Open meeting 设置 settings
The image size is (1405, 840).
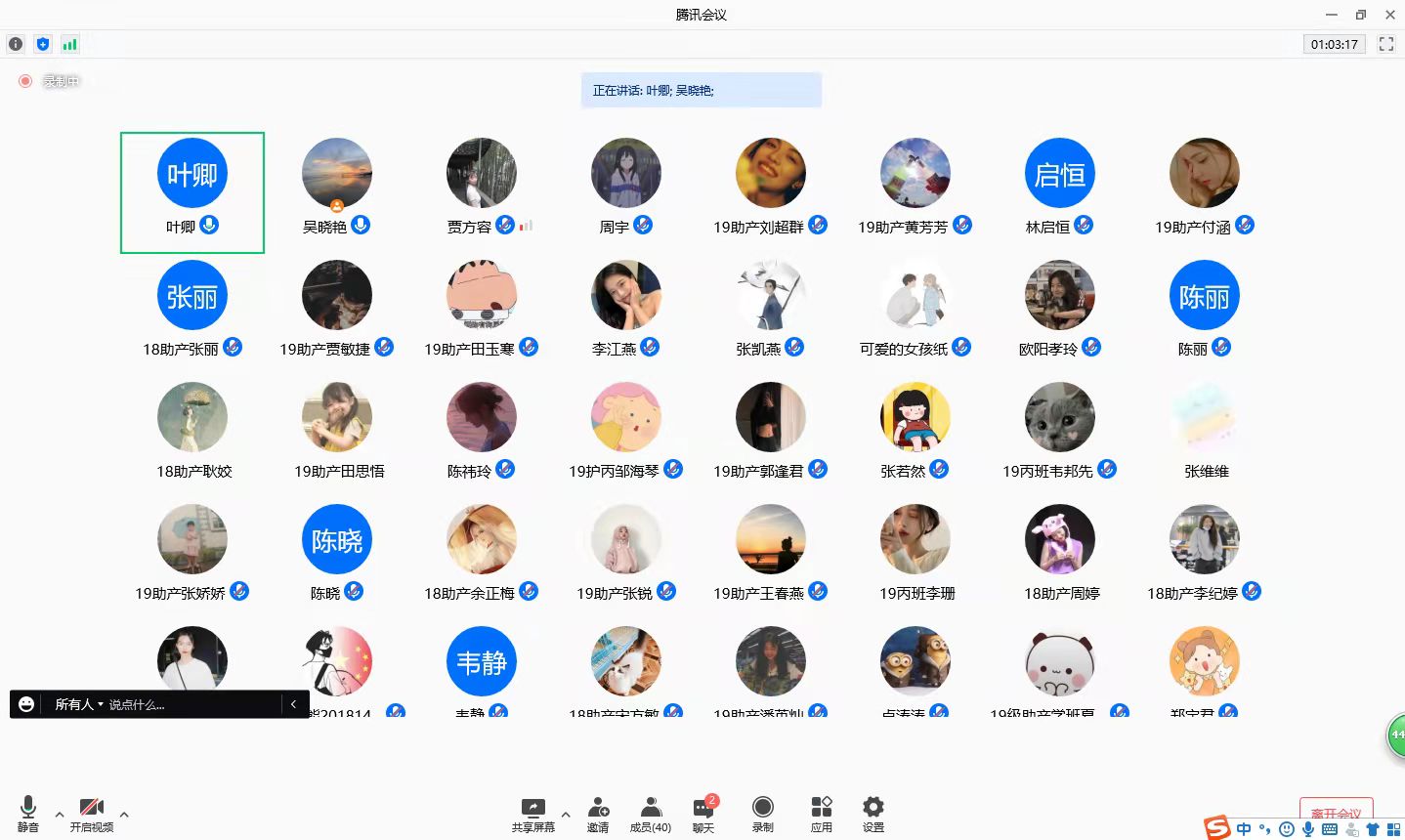pos(873,813)
